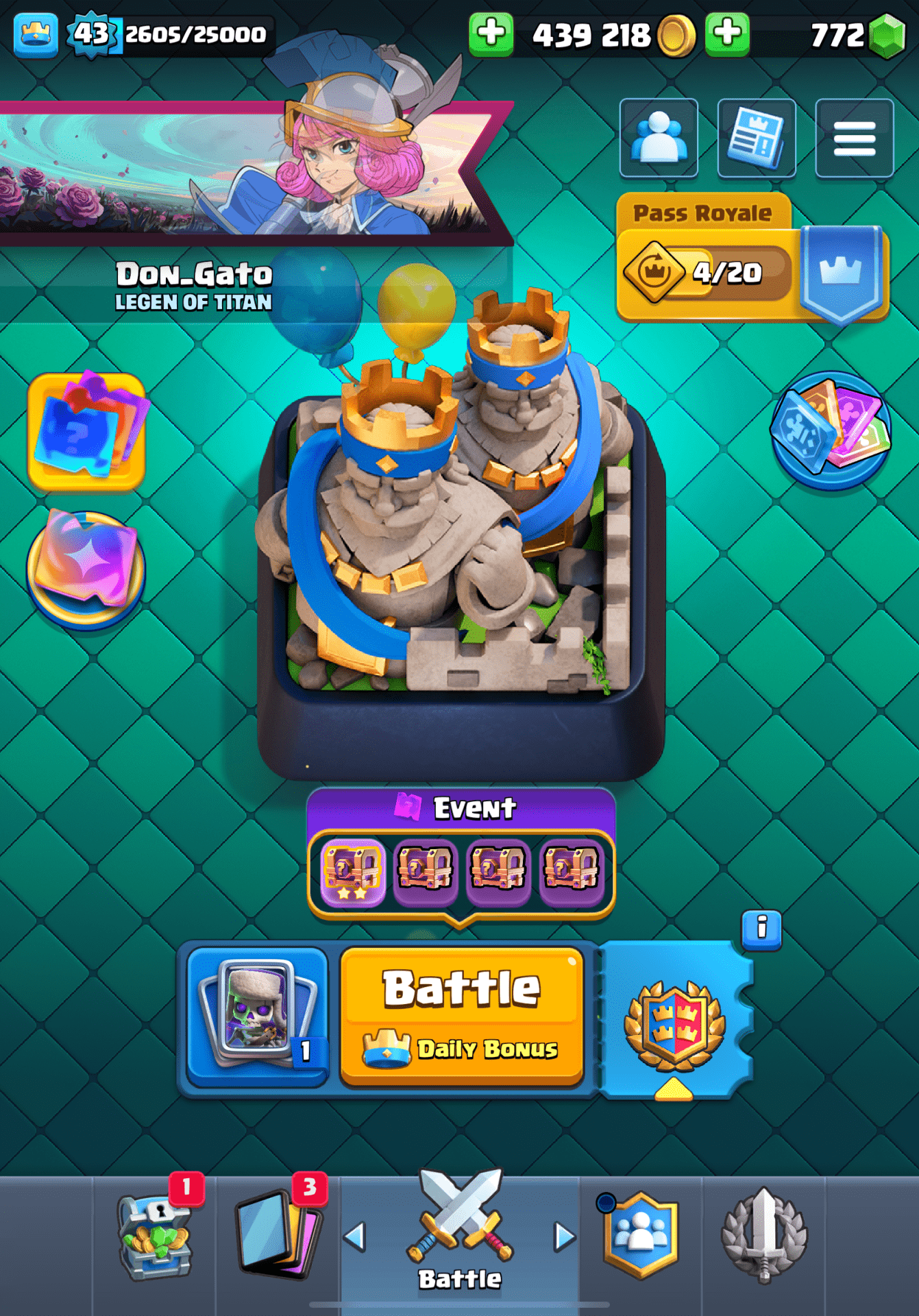Buy gems with the plus button
Screen dimensions: 919x1316
[x=727, y=34]
